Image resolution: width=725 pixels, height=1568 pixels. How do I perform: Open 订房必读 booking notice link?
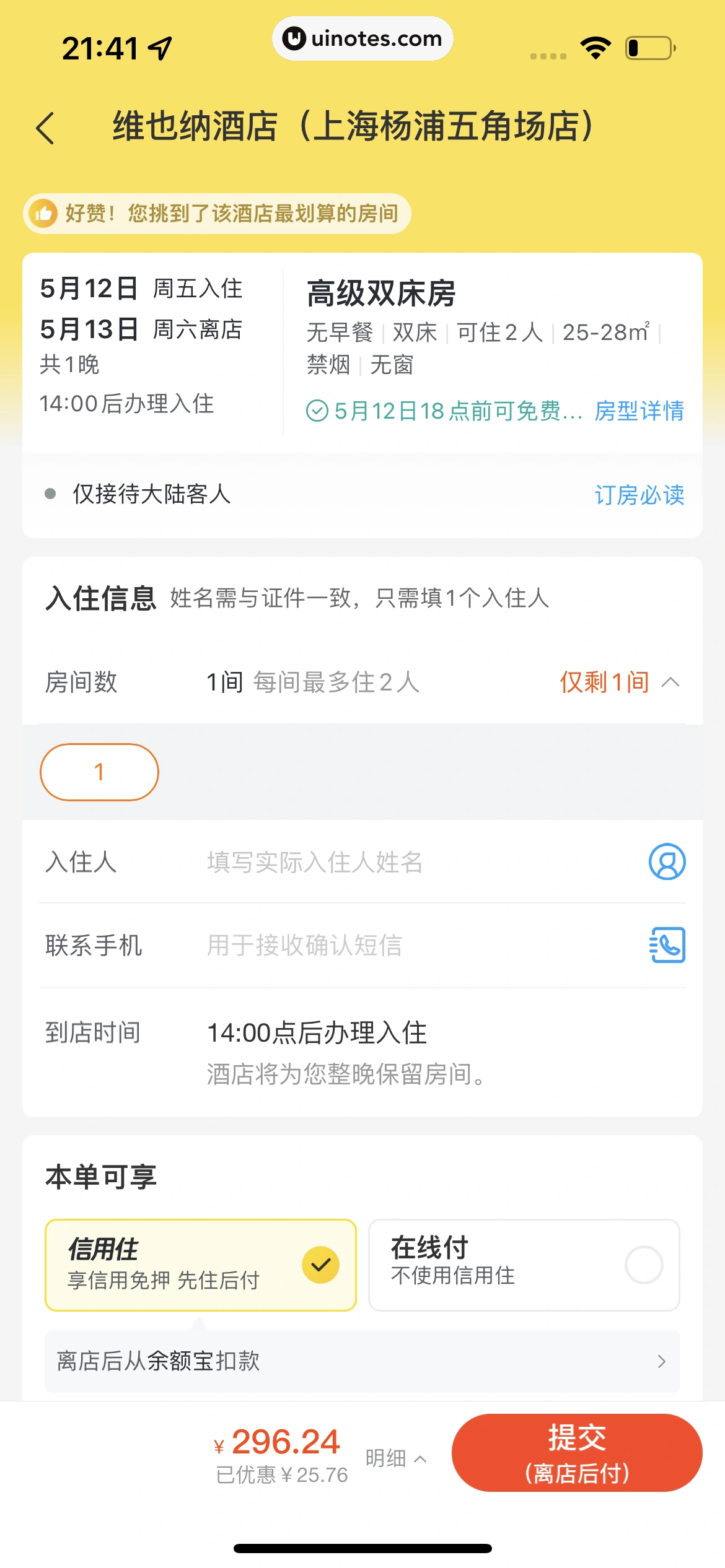coord(639,494)
